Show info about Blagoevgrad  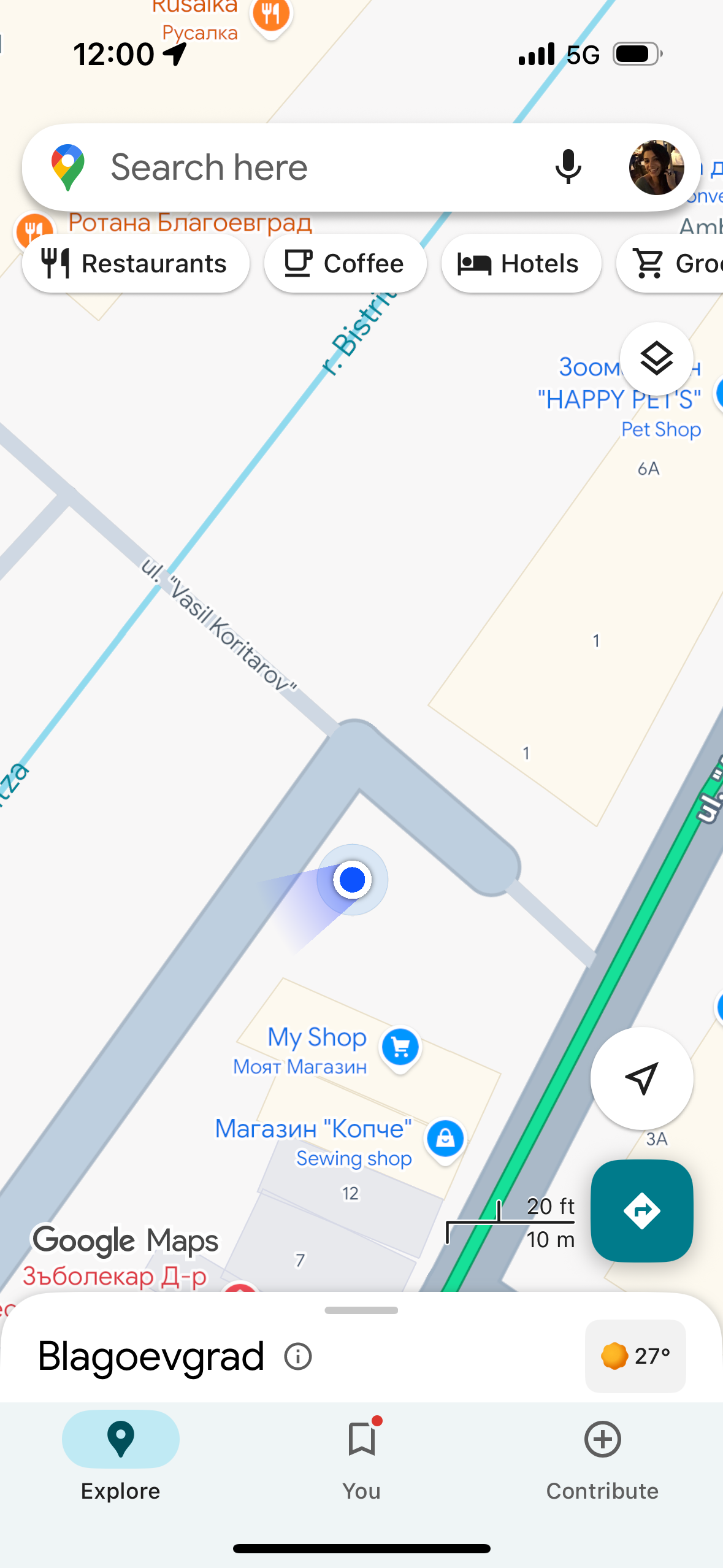tap(298, 1356)
